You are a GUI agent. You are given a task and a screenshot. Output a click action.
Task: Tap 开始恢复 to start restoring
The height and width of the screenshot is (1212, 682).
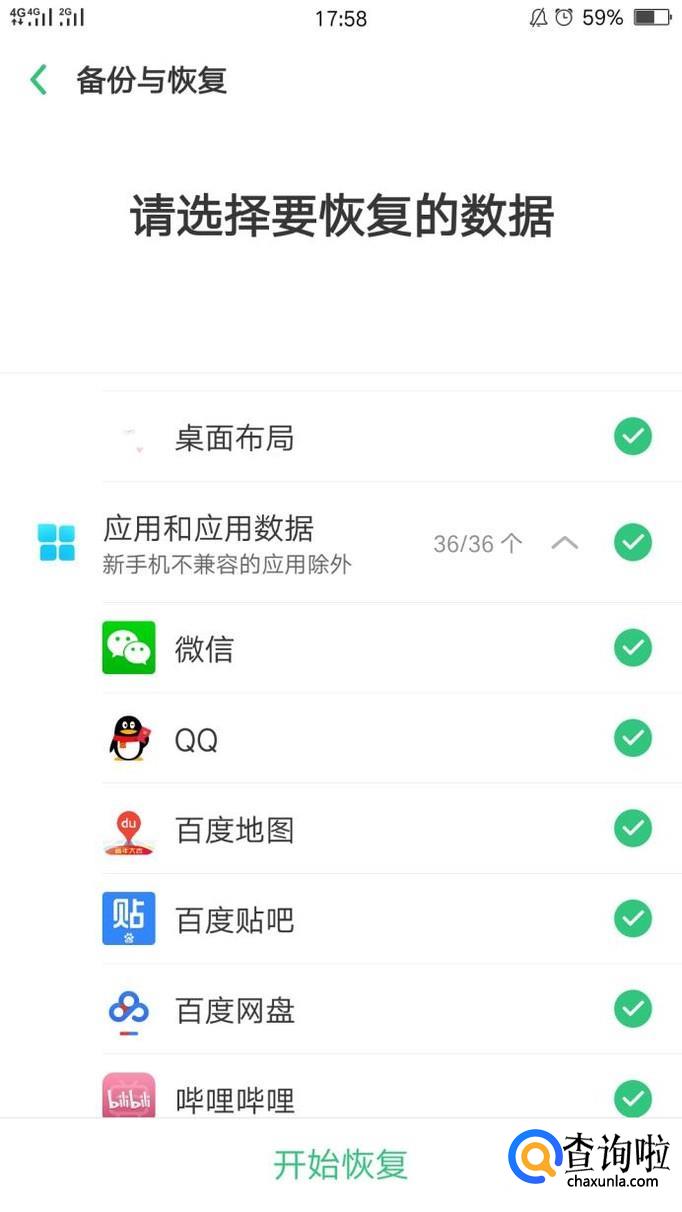[341, 1165]
